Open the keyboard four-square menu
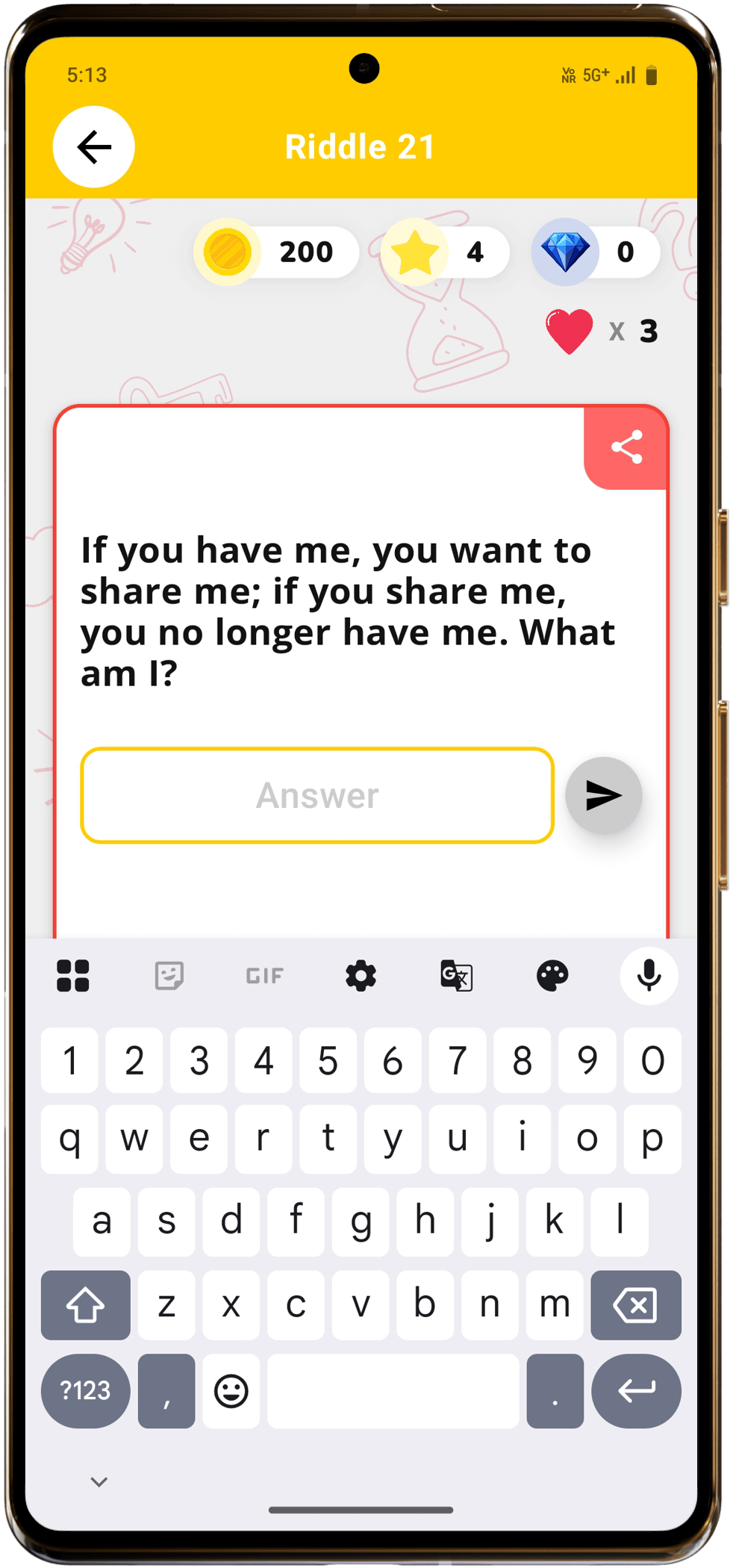The width and height of the screenshot is (730, 1568). [73, 976]
